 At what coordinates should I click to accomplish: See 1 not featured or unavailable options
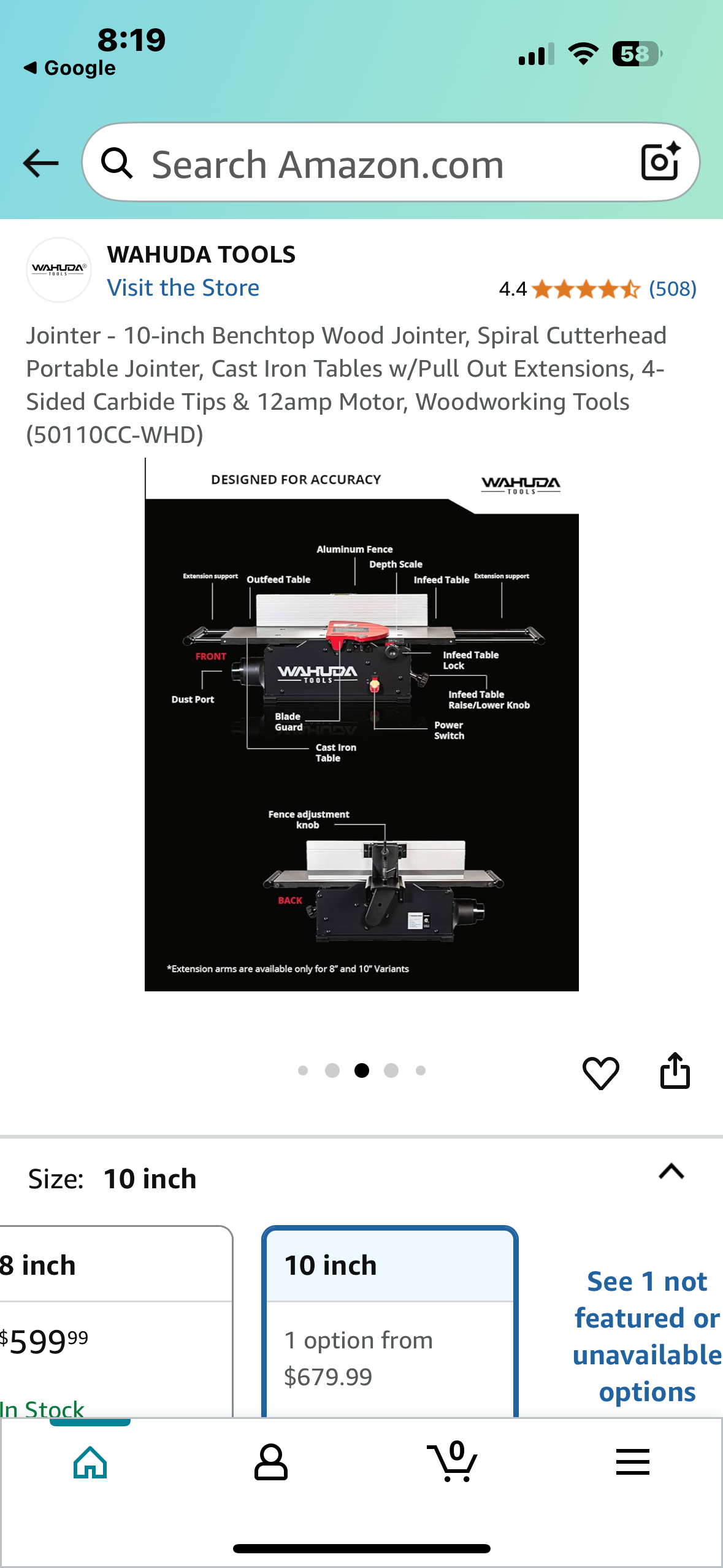[646, 1336]
